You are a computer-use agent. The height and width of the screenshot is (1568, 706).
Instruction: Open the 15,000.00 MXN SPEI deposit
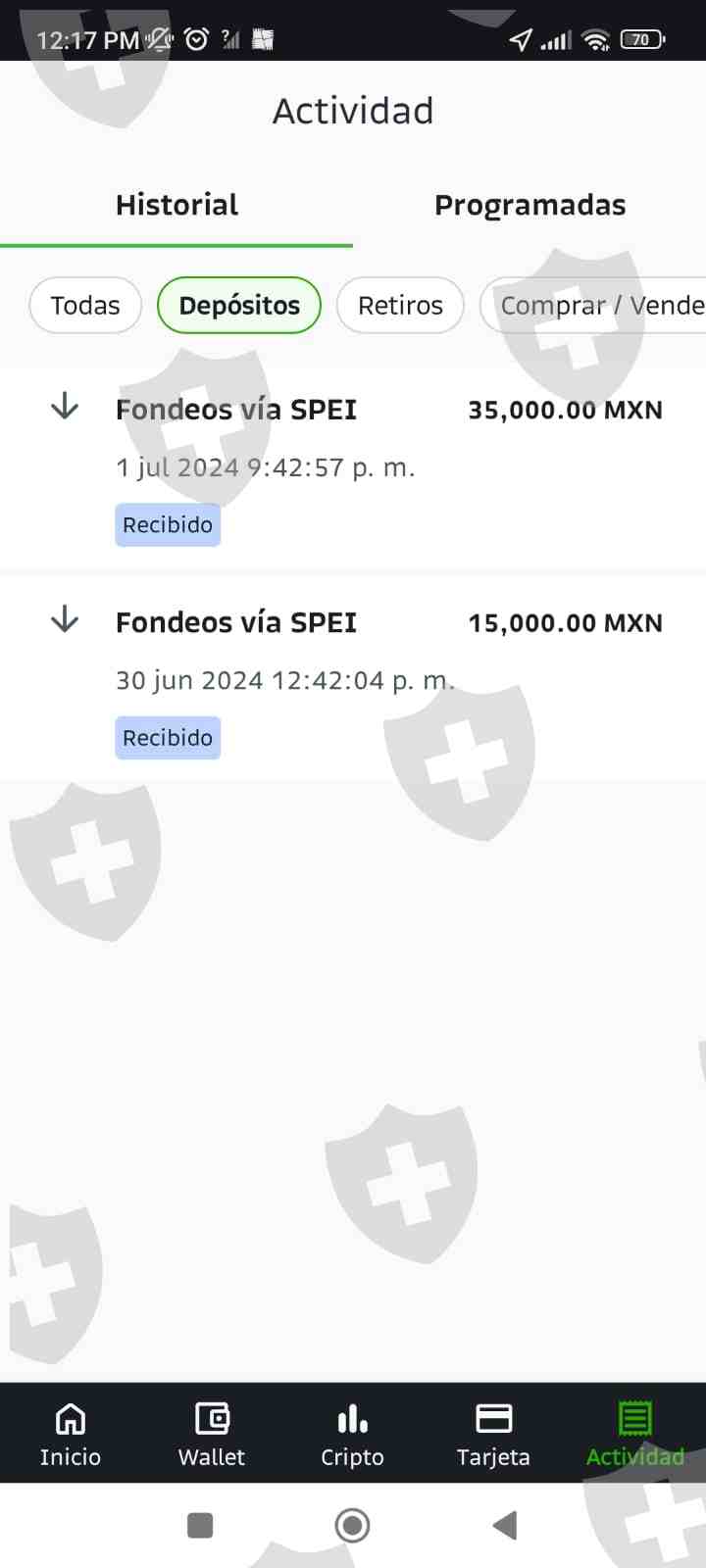coord(353,678)
